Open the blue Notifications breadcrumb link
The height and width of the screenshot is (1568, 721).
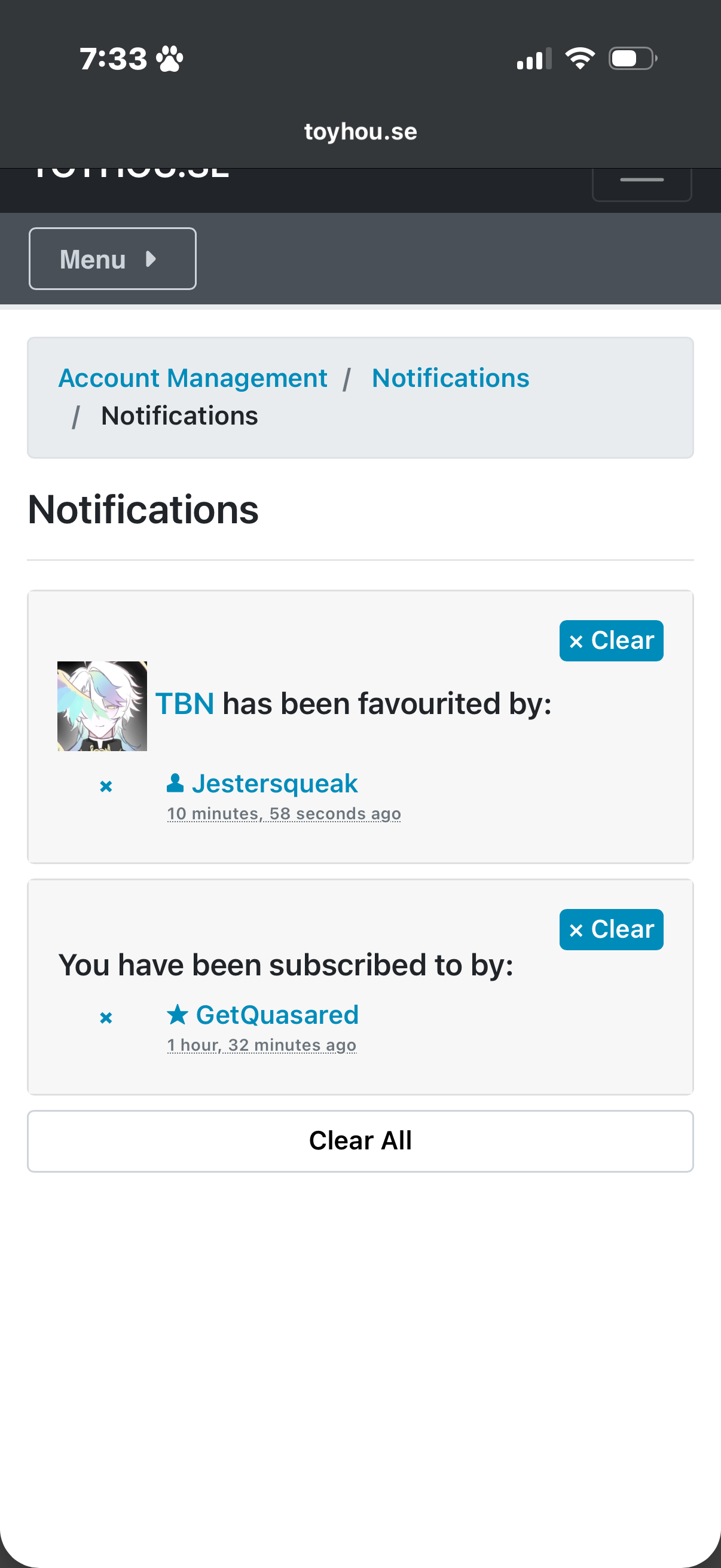click(x=450, y=378)
